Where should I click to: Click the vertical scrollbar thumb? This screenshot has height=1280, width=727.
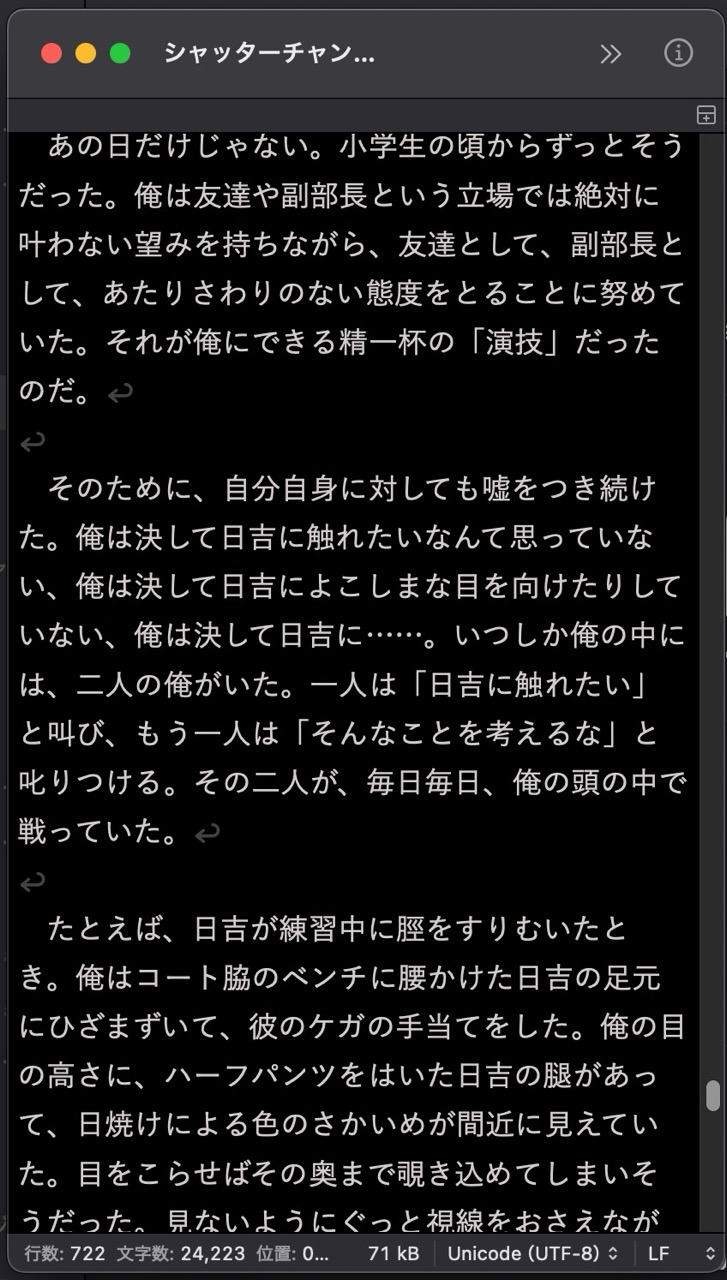point(713,1096)
